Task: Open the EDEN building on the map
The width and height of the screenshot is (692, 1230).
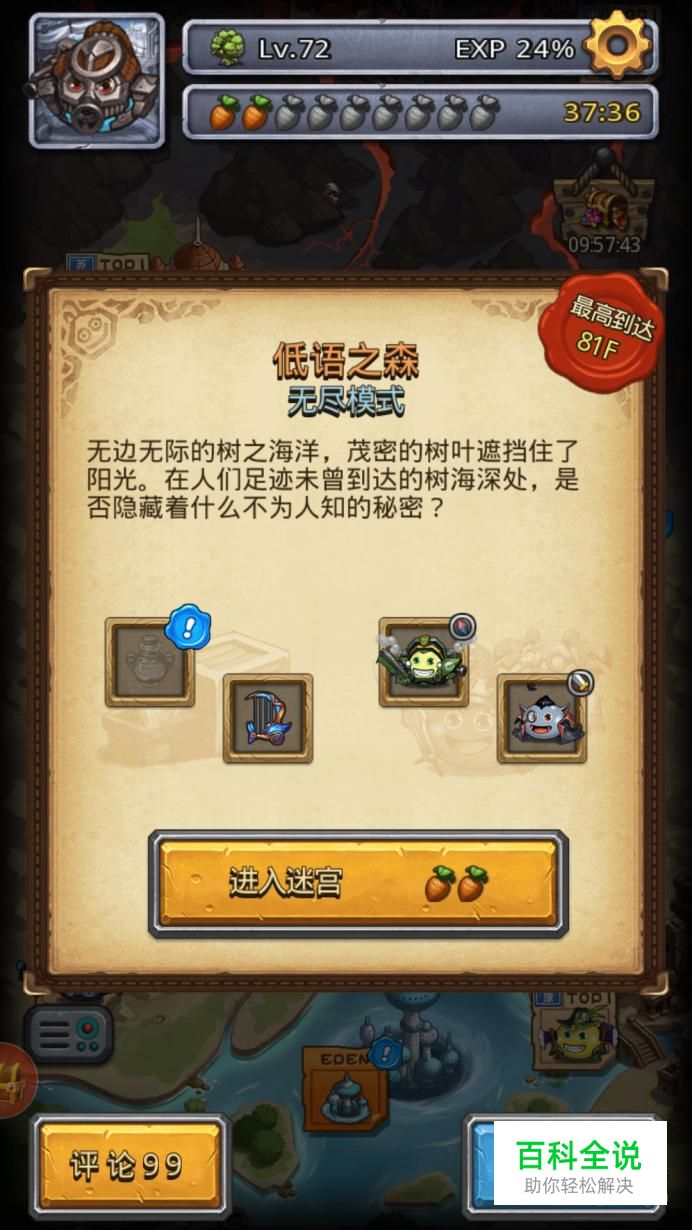Action: pos(345,1090)
